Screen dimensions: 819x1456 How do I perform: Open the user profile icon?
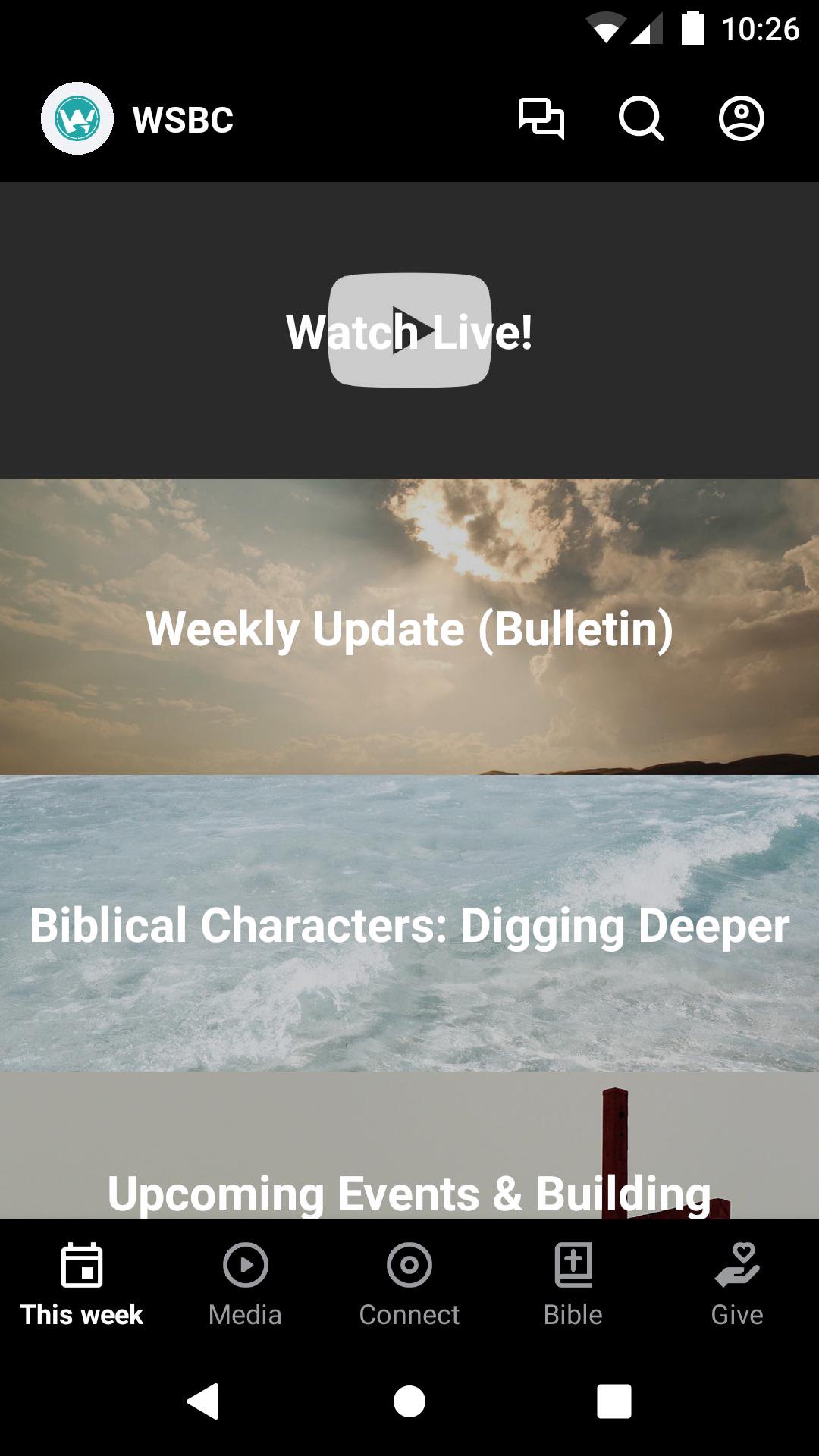pos(741,119)
